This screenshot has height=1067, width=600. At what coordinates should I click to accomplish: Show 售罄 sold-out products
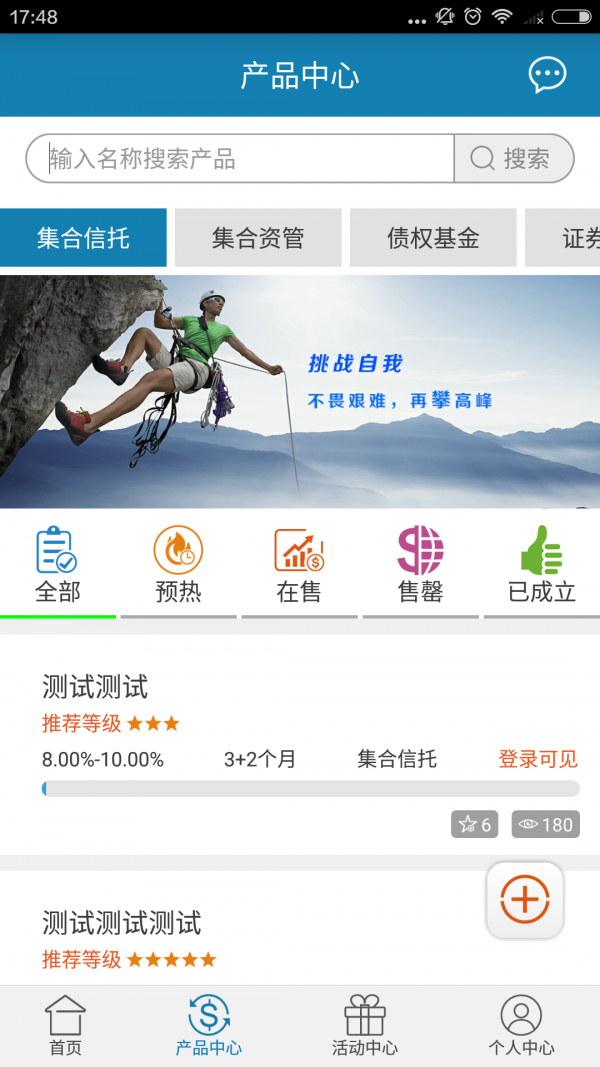point(420,566)
